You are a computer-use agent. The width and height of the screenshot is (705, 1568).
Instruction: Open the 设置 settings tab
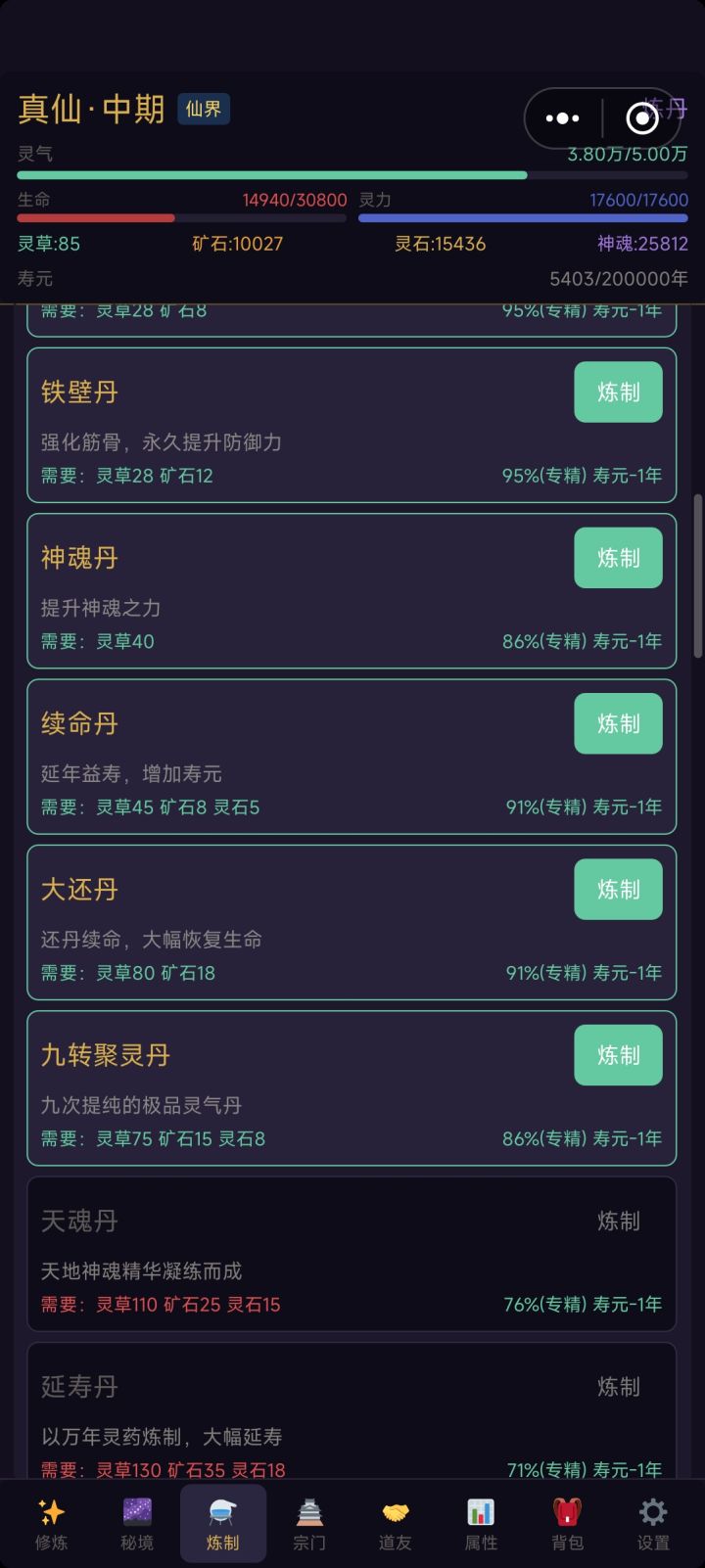[x=653, y=1525]
